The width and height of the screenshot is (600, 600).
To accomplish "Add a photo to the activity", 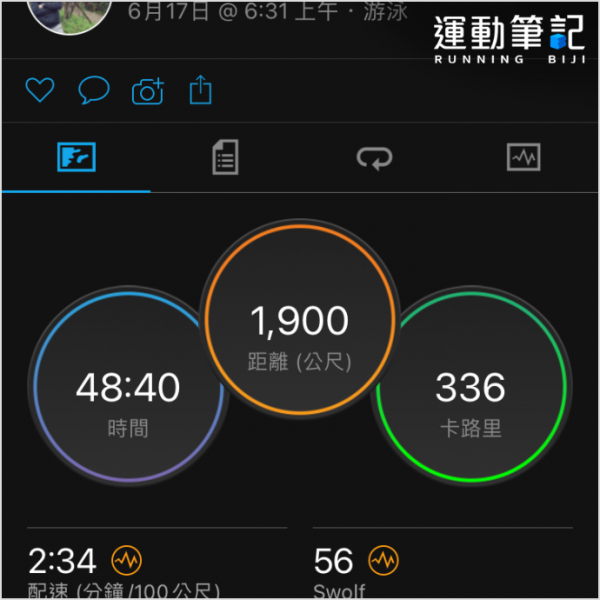I will tap(147, 92).
